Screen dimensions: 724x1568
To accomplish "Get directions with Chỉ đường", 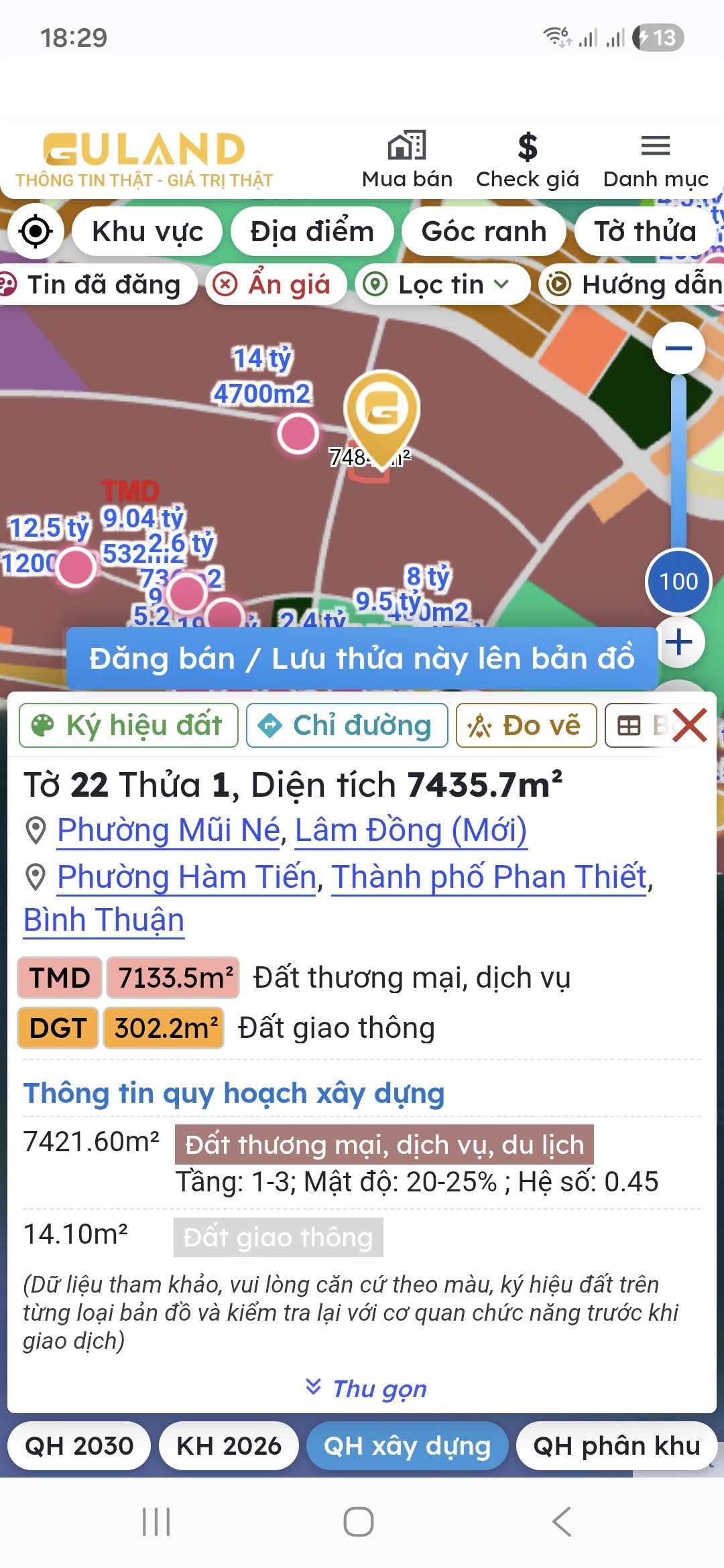I will click(347, 725).
